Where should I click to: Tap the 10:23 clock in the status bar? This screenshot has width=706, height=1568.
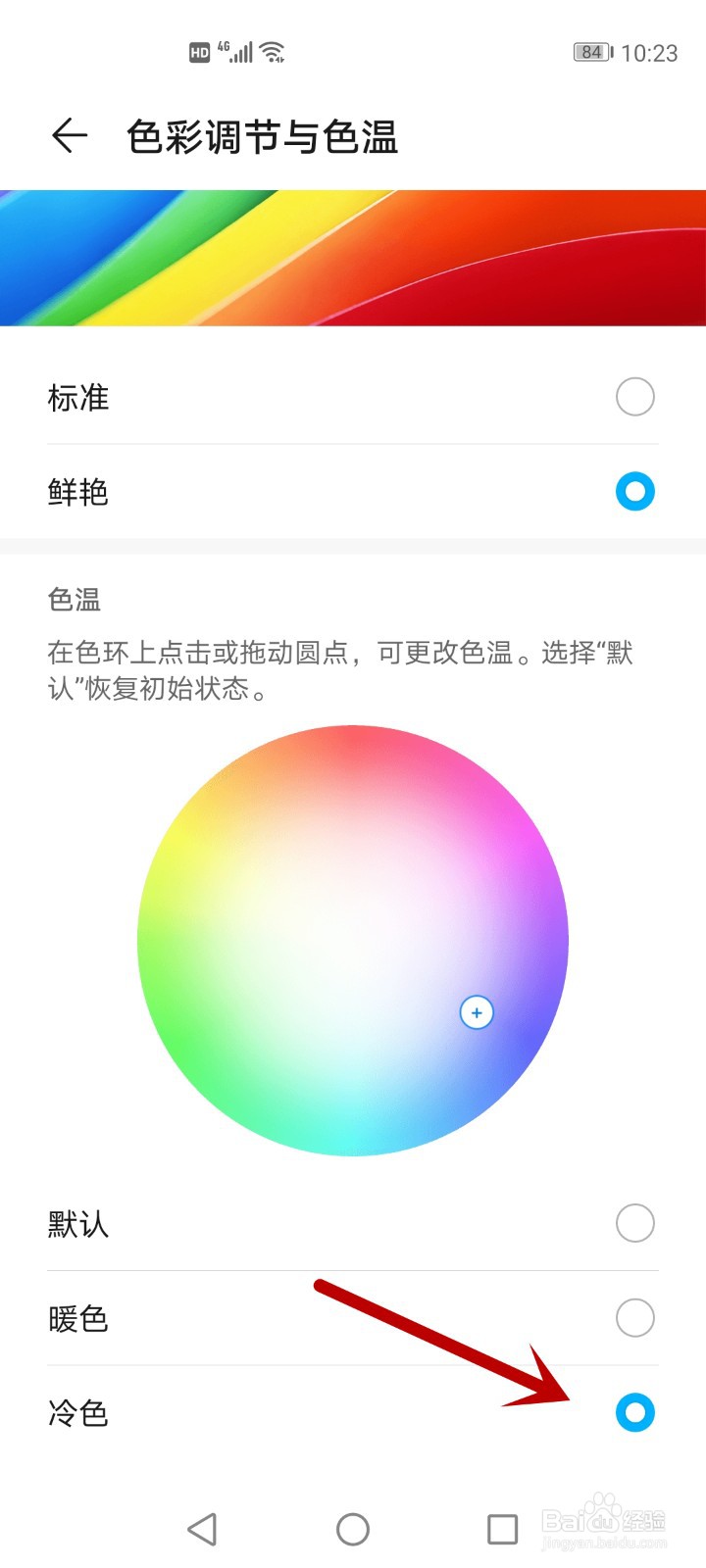[x=649, y=51]
